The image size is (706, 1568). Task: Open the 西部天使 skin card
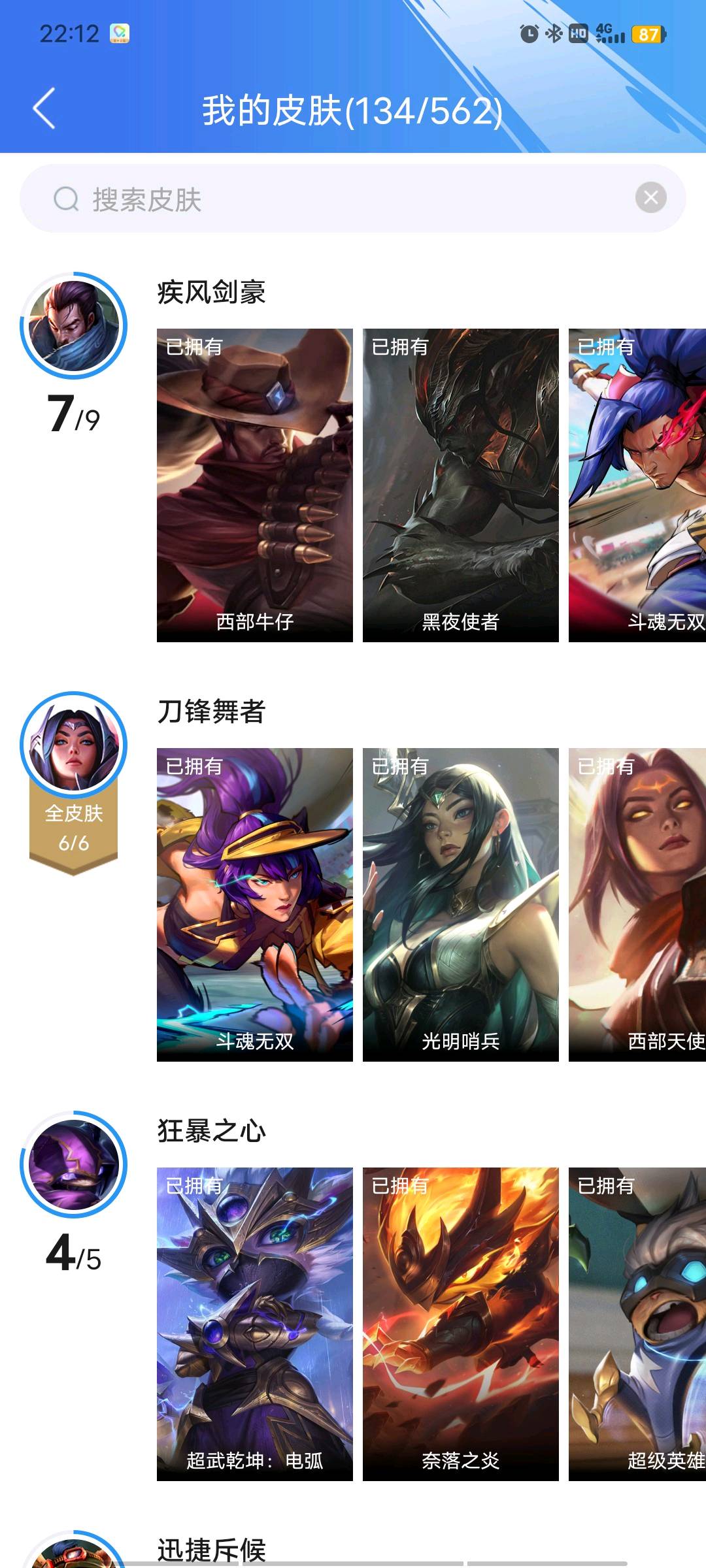(x=637, y=904)
